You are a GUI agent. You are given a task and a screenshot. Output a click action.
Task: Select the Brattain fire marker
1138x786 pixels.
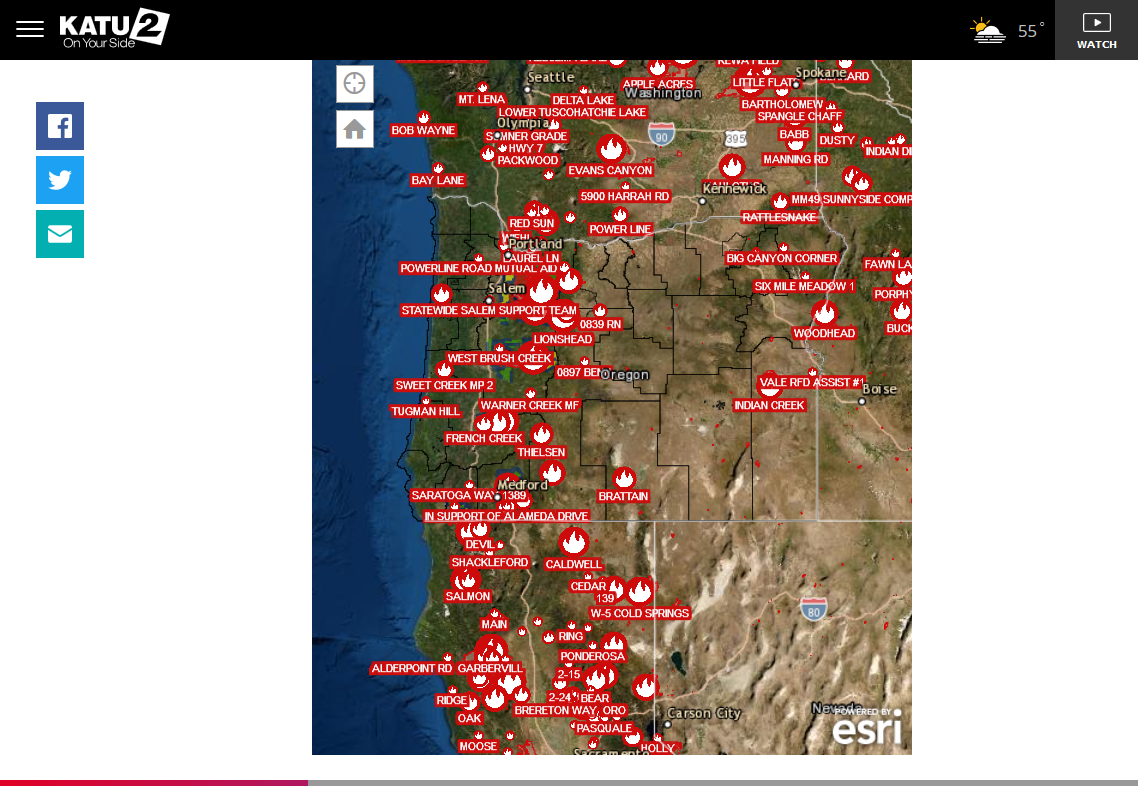[x=624, y=479]
